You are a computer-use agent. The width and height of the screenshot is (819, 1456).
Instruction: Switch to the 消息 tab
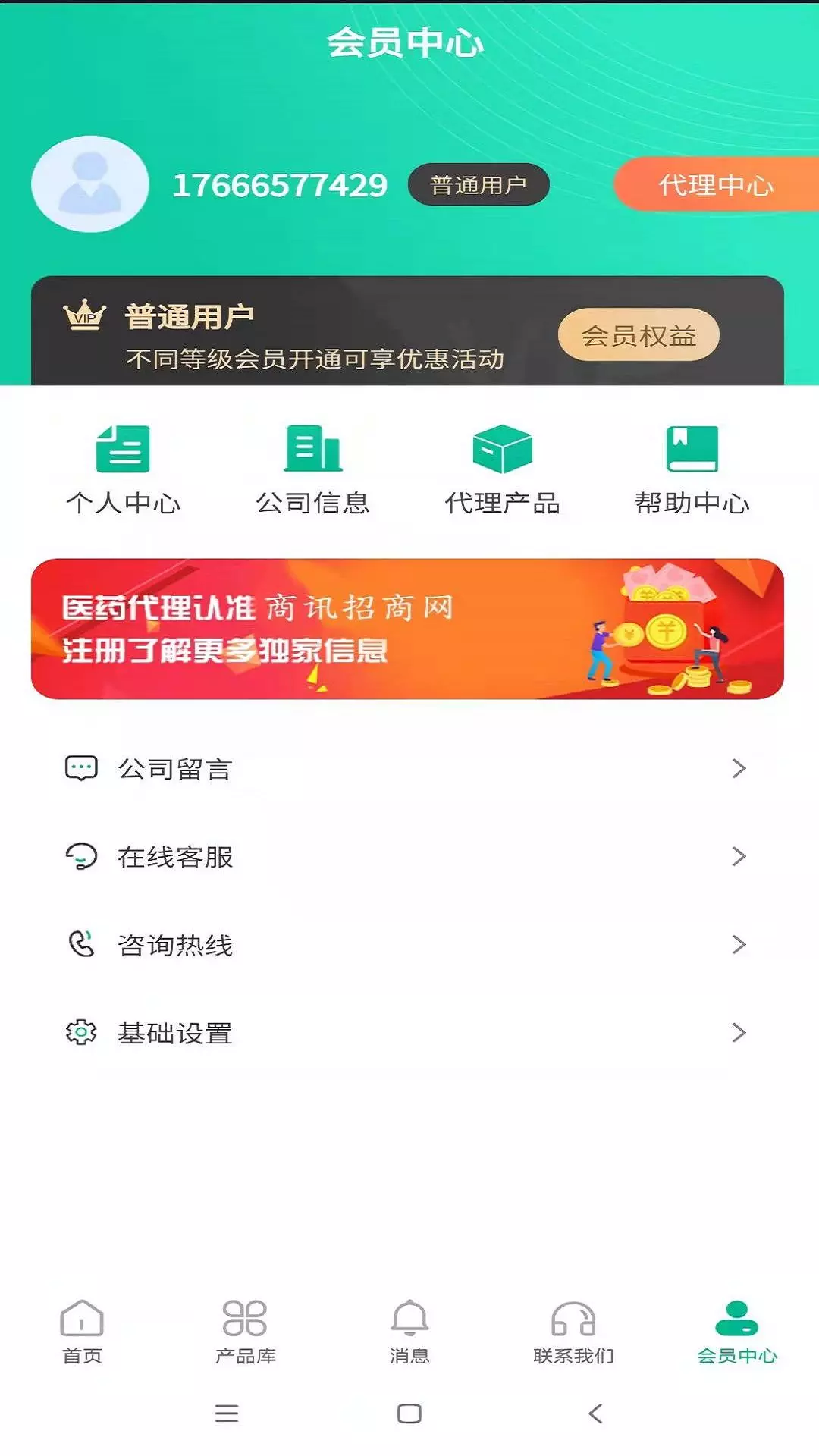click(409, 1332)
